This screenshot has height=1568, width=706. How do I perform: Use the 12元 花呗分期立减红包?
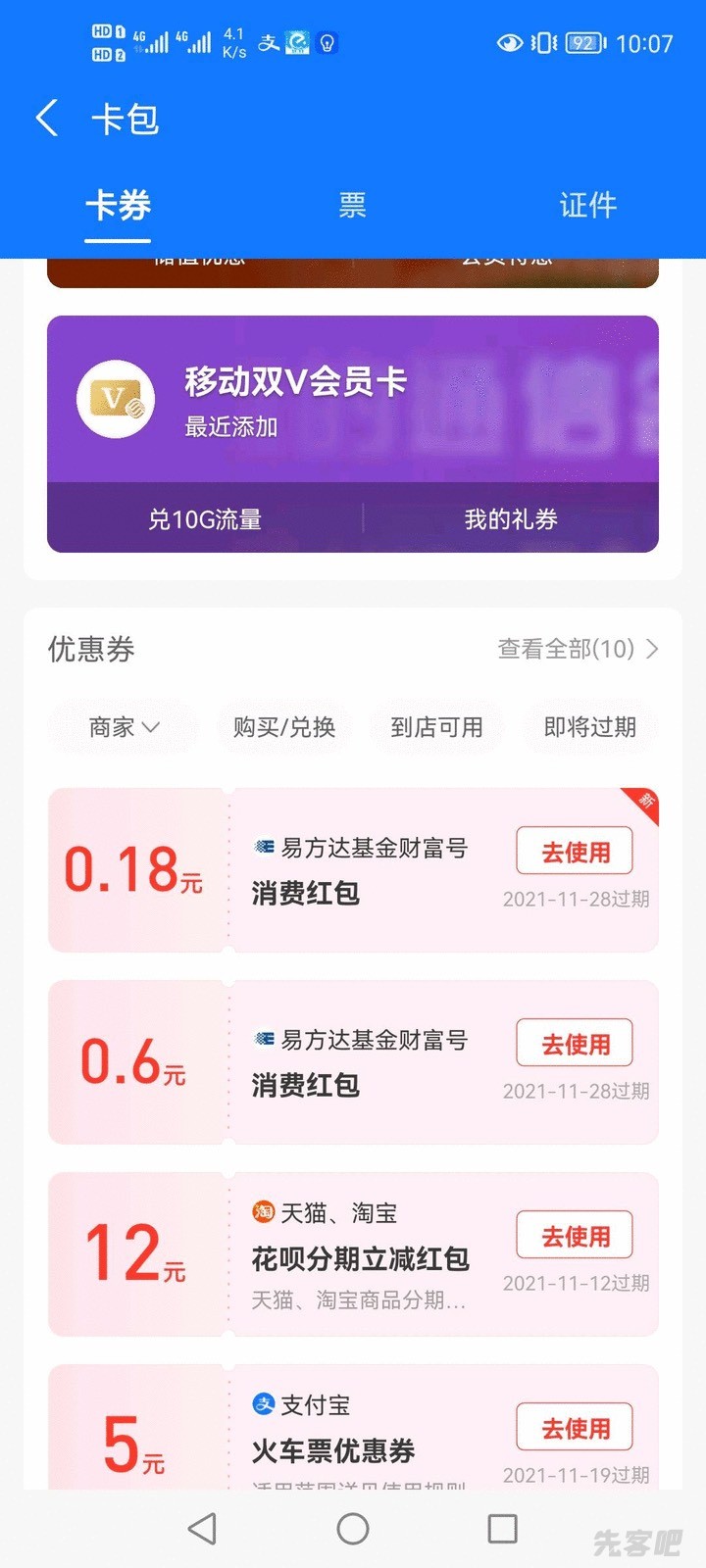(x=575, y=1236)
